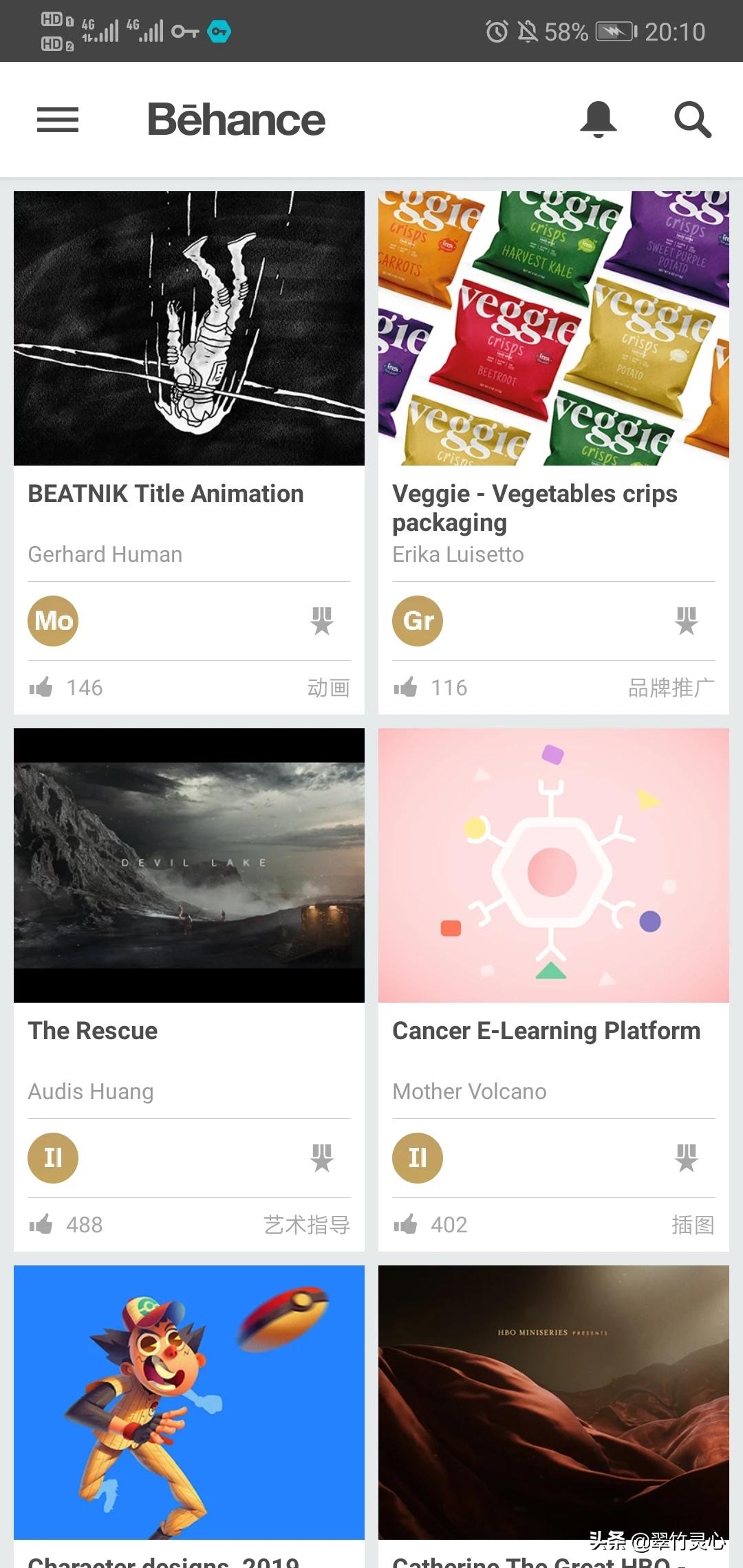View Mother Volcano's profile
Screen dimensions: 743x1568
coord(469,1091)
